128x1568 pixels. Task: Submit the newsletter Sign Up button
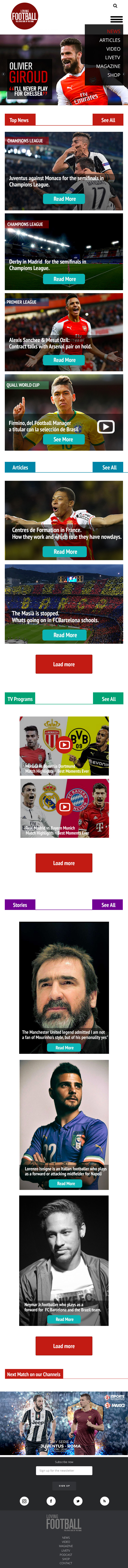click(x=64, y=1485)
